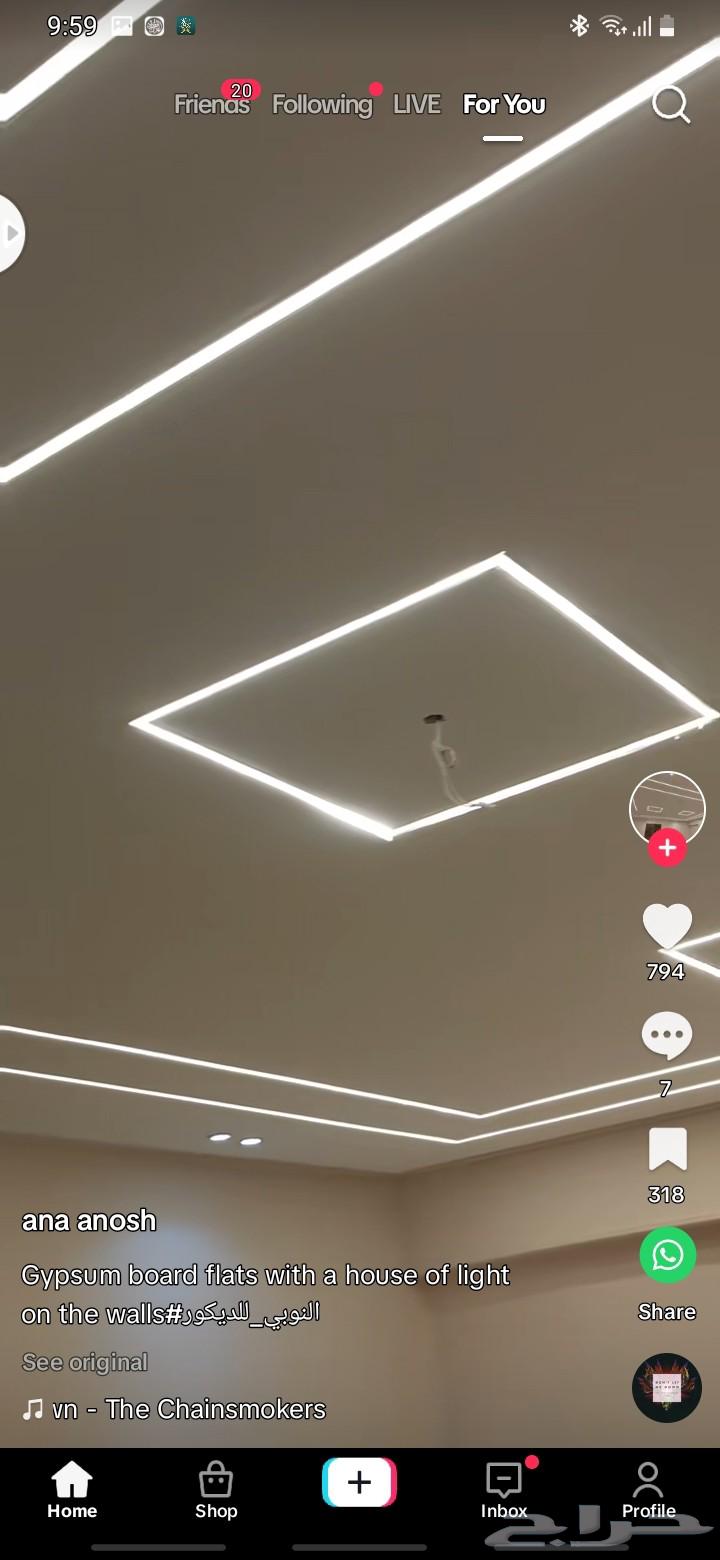Open the Shop tab

tap(216, 1490)
